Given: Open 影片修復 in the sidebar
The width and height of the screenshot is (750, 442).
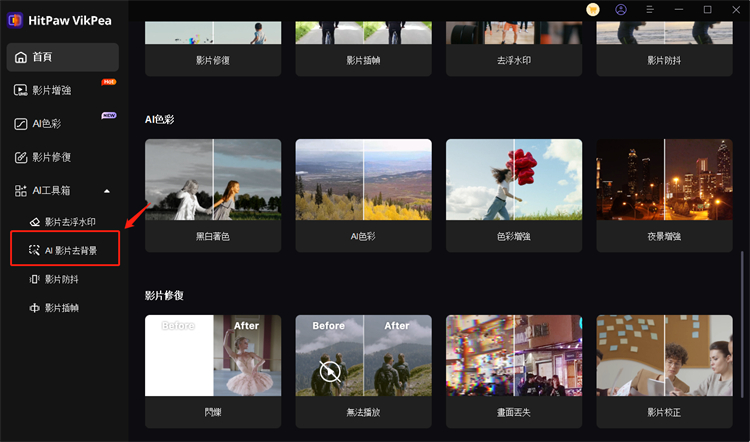Looking at the screenshot, I should pos(64,157).
